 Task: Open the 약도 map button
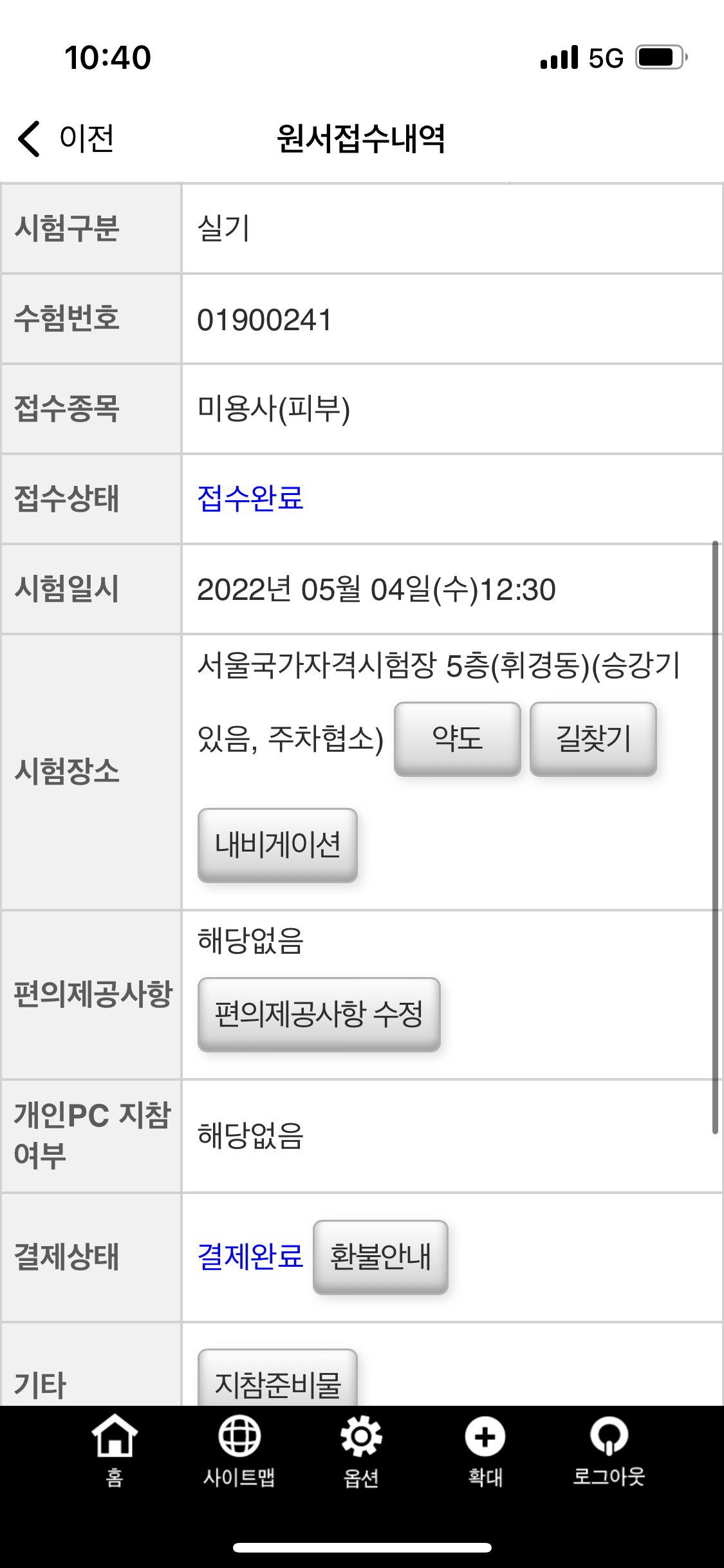click(457, 738)
